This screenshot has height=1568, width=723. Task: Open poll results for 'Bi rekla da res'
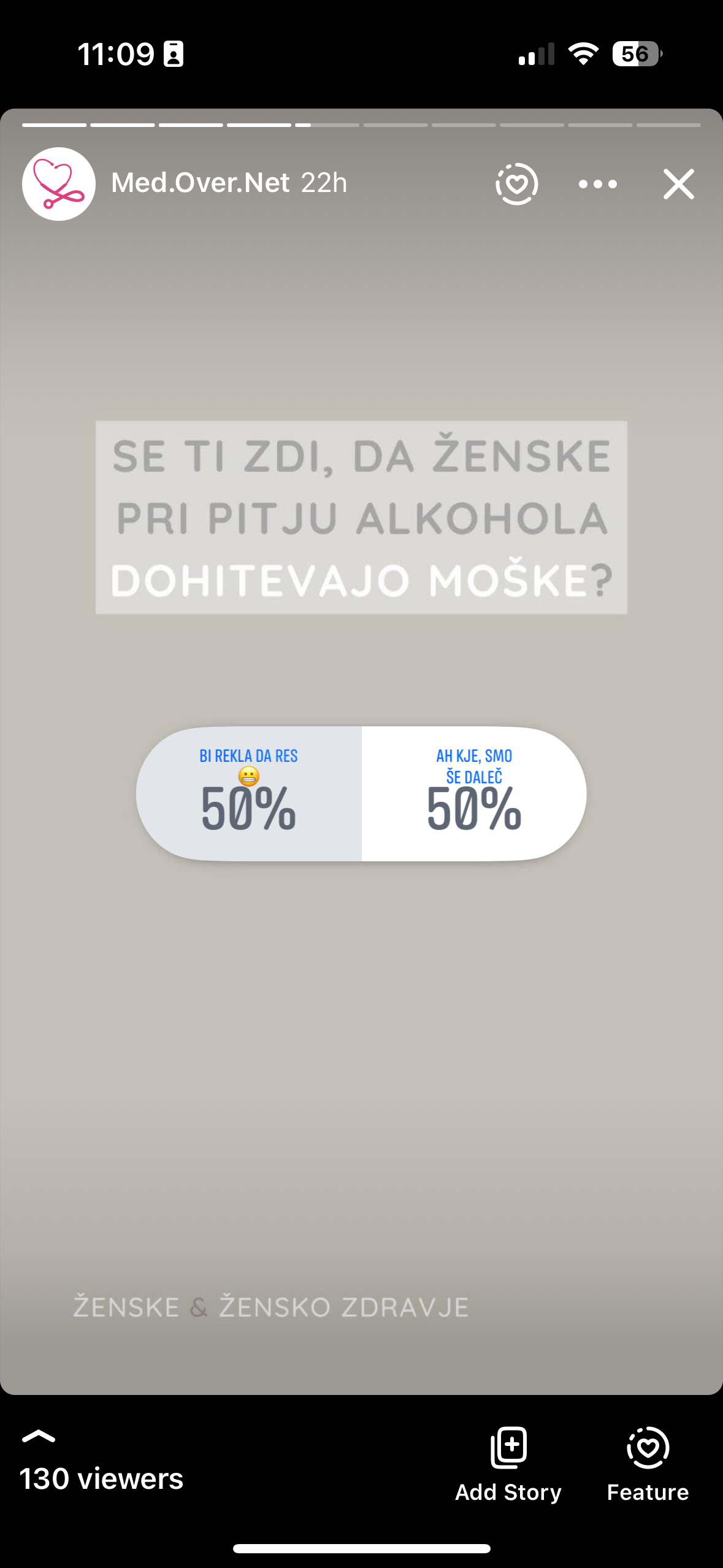(249, 794)
